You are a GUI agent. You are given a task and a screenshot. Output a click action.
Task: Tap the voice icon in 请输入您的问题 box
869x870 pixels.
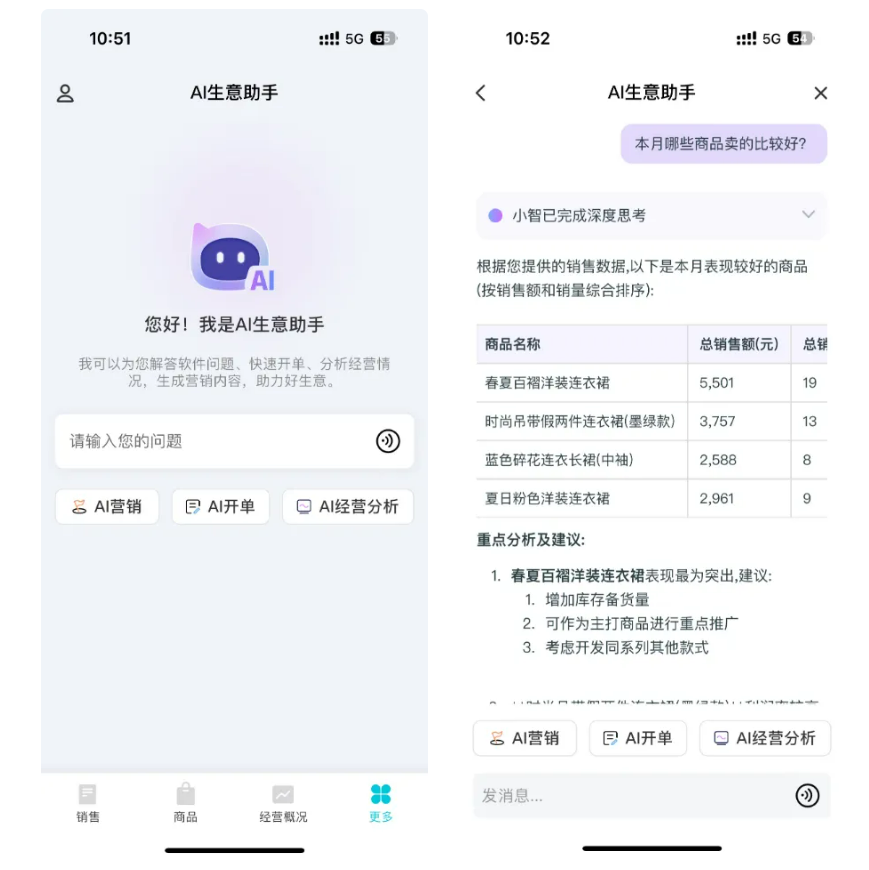coord(388,441)
